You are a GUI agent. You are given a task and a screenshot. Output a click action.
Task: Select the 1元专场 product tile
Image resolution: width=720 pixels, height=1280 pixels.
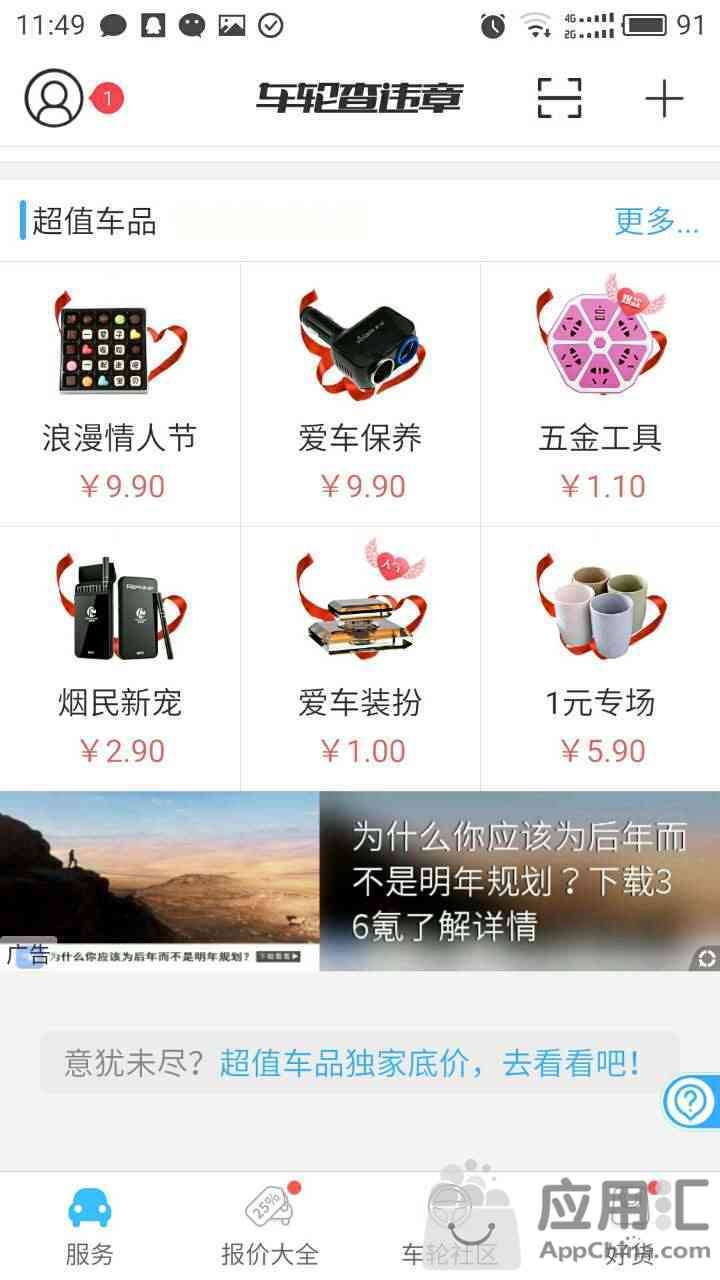pos(600,658)
